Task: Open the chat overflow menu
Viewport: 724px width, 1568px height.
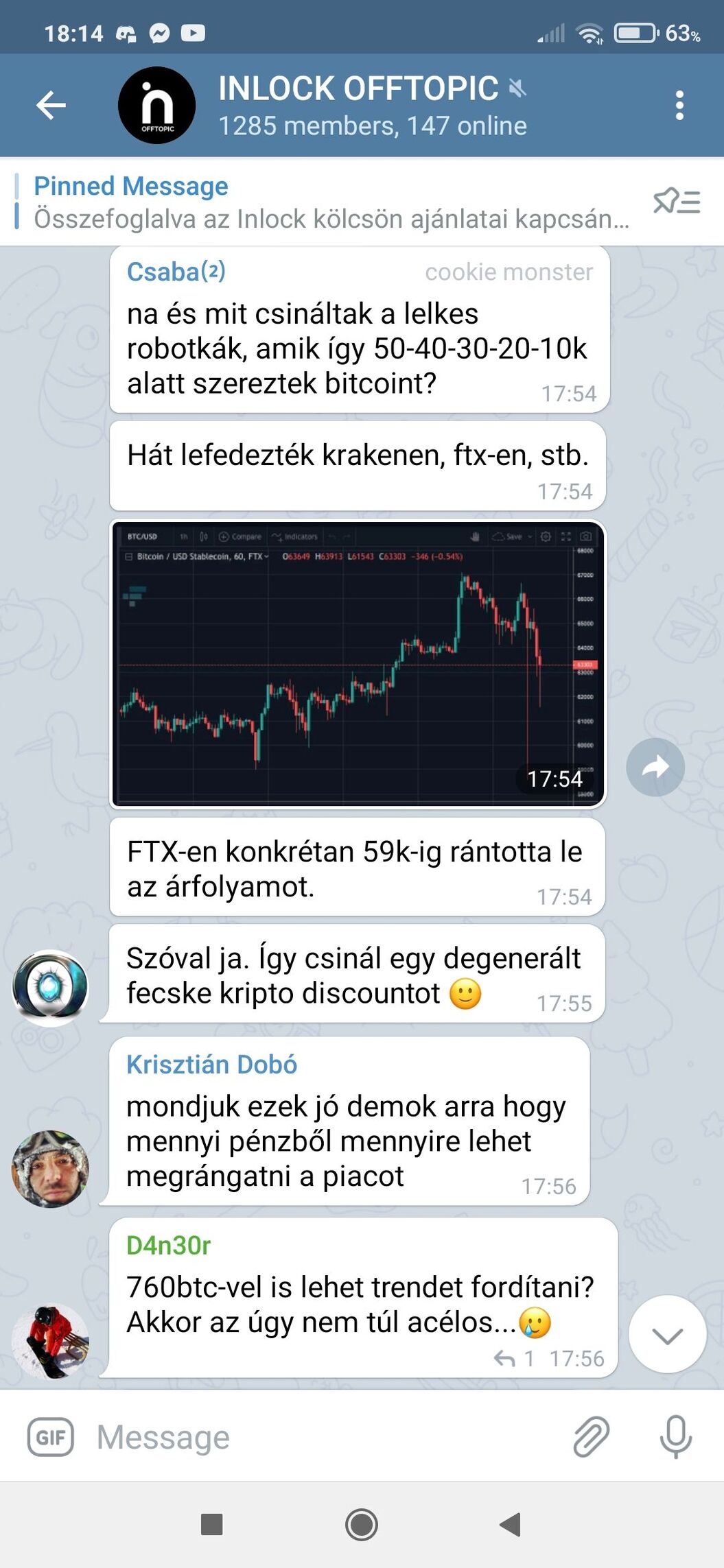Action: [x=679, y=106]
